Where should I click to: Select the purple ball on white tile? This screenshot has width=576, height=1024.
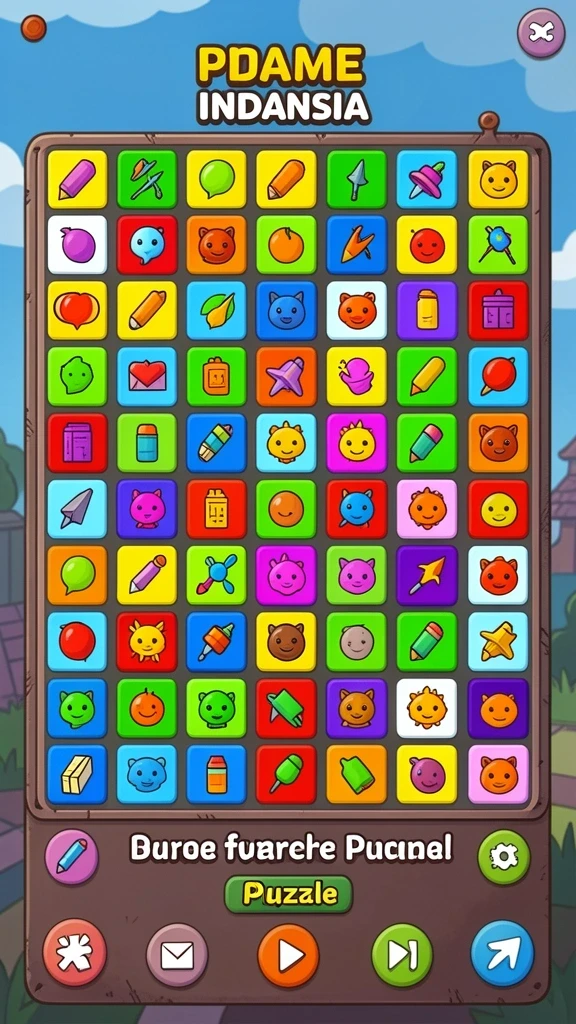(x=77, y=245)
